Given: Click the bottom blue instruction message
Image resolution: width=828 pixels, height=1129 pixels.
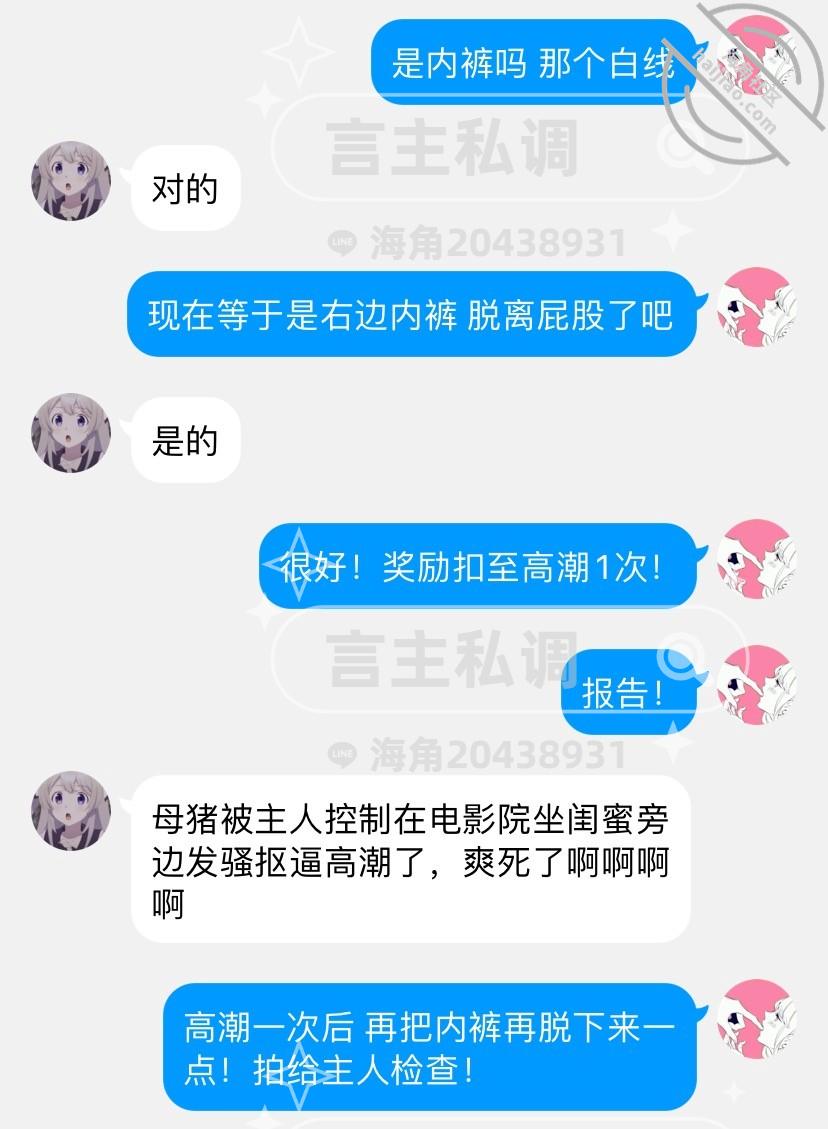Looking at the screenshot, I should click(x=430, y=1048).
